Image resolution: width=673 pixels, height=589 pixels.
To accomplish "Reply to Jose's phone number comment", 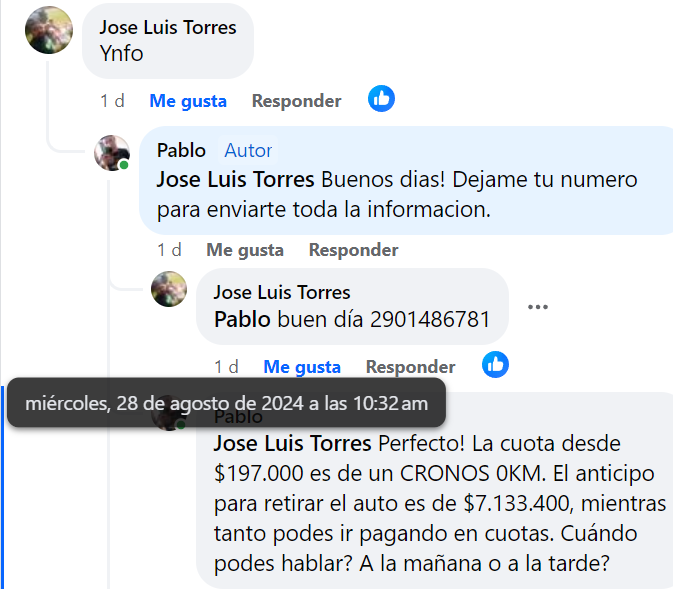I will (410, 367).
